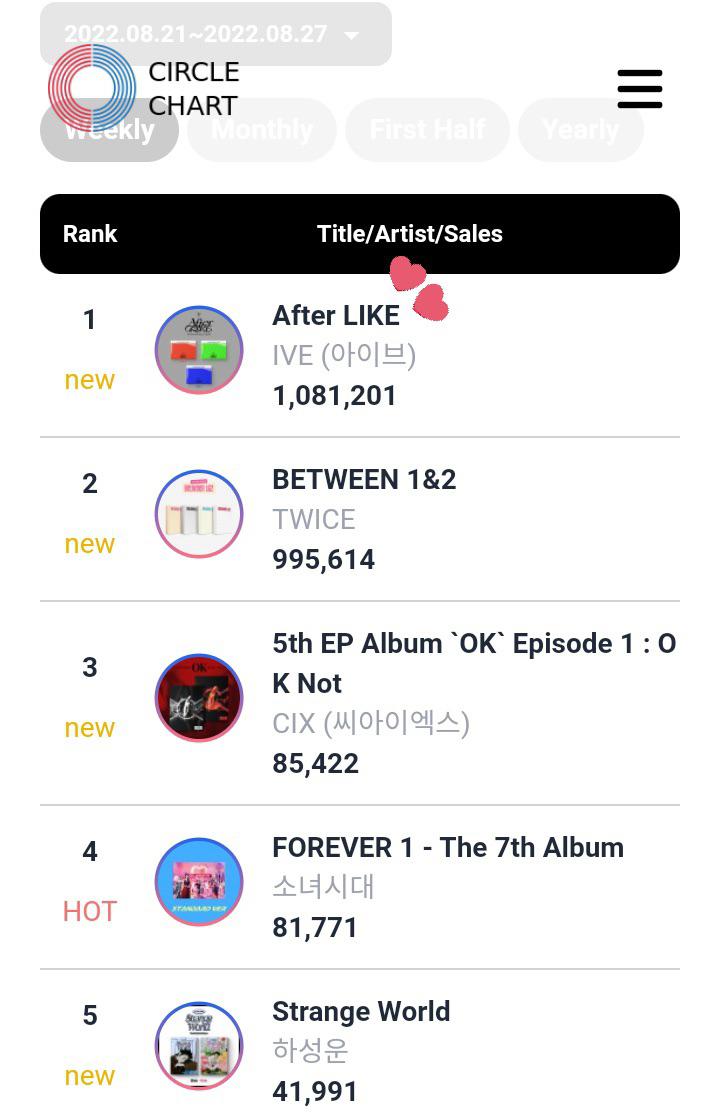Open the date range dropdown
The image size is (720, 1112).
(200, 33)
